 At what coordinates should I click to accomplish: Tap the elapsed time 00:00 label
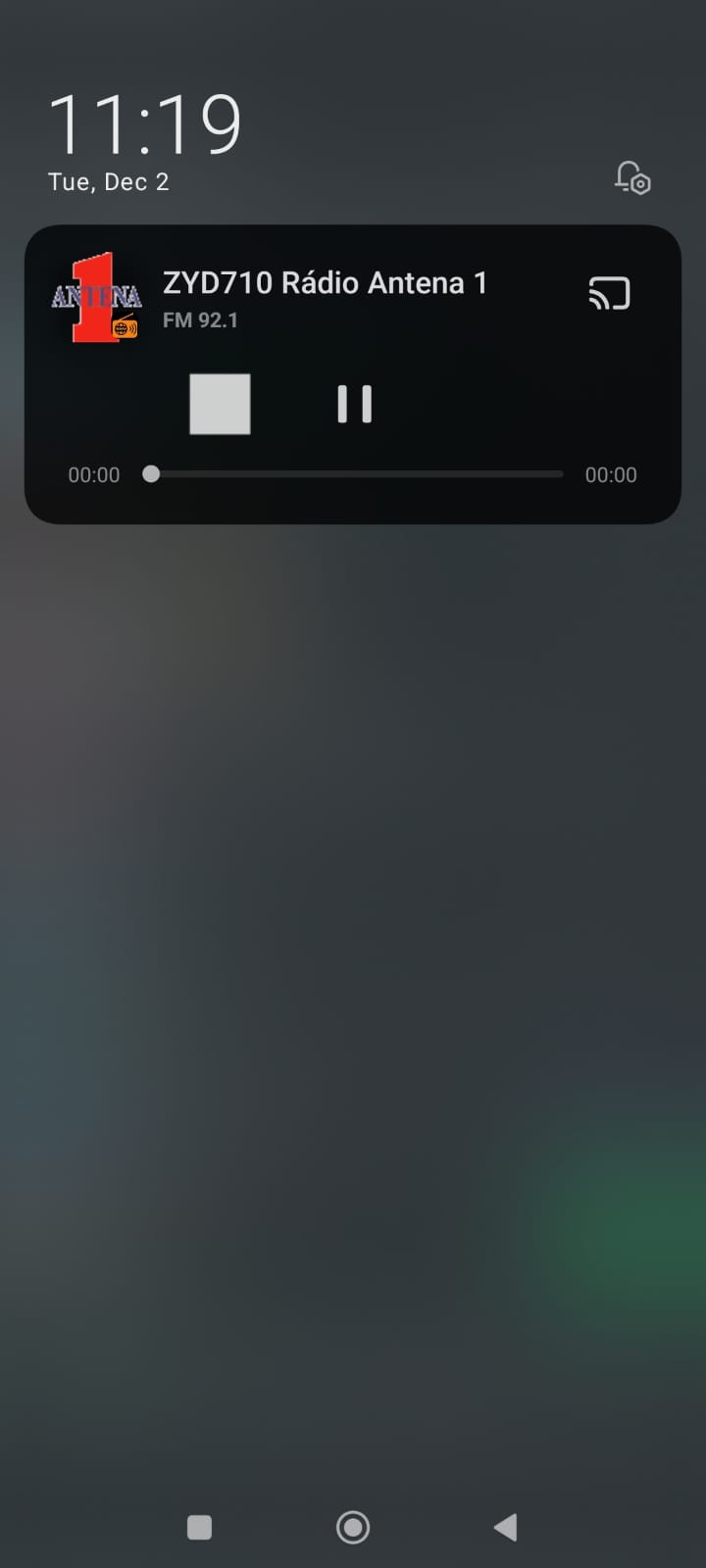pos(93,475)
